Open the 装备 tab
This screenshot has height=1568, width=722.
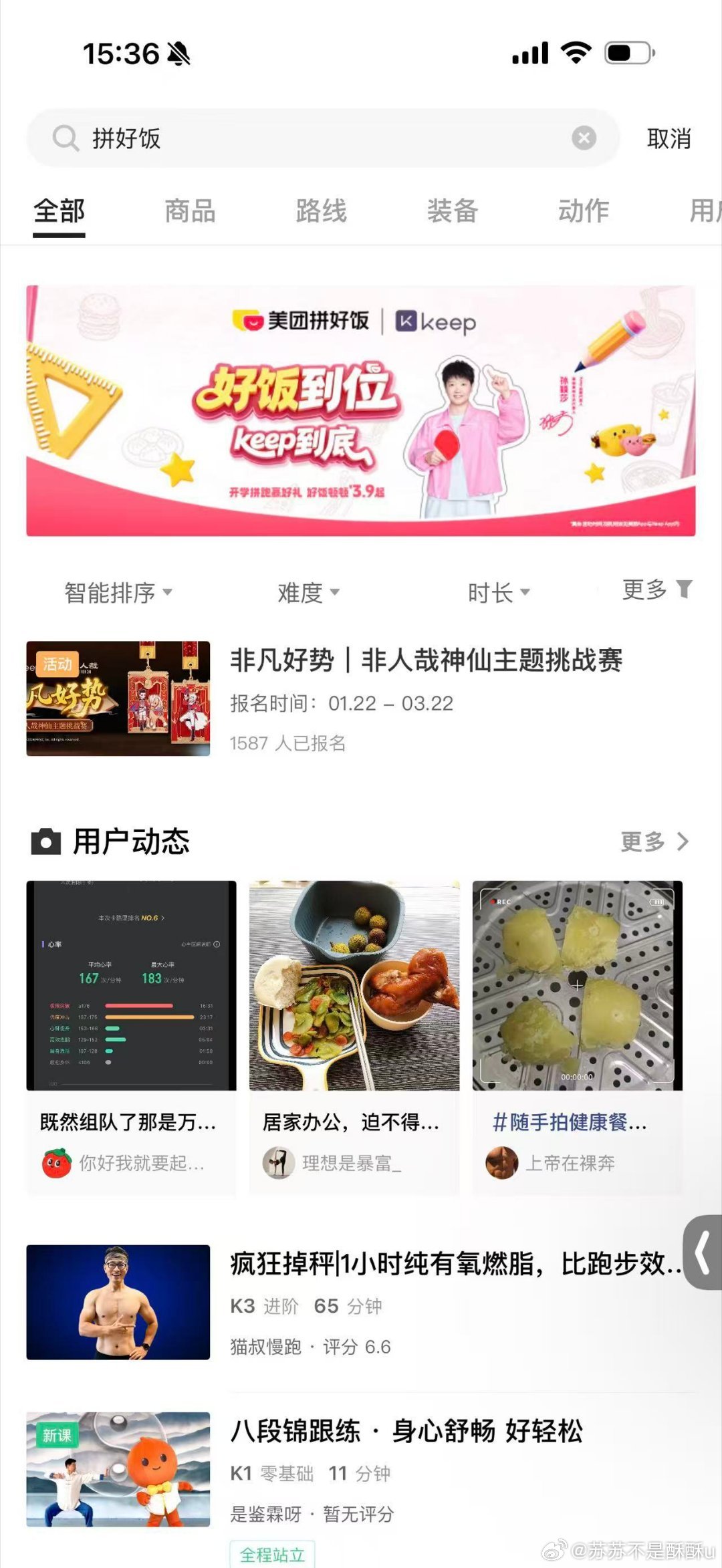pos(453,211)
